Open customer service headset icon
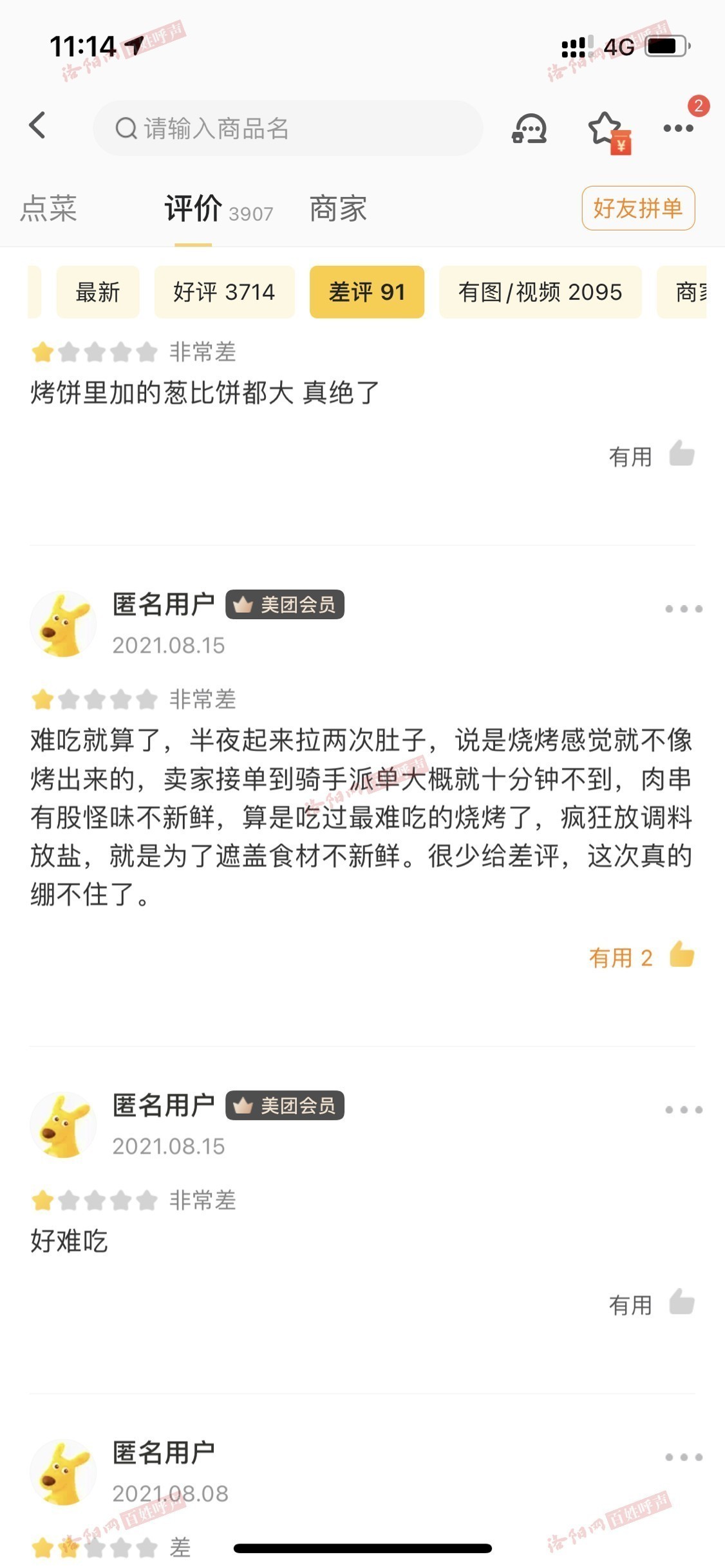Screen dimensions: 725x1568 coord(529,128)
